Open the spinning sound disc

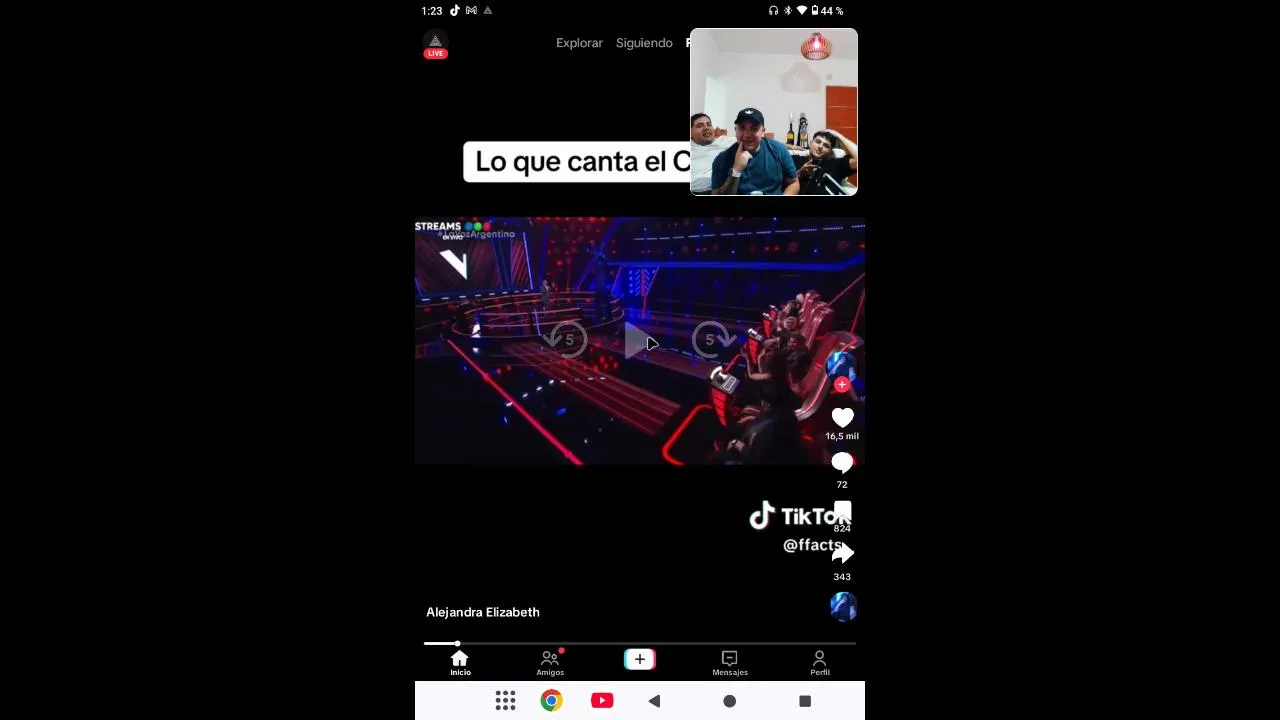[843, 606]
